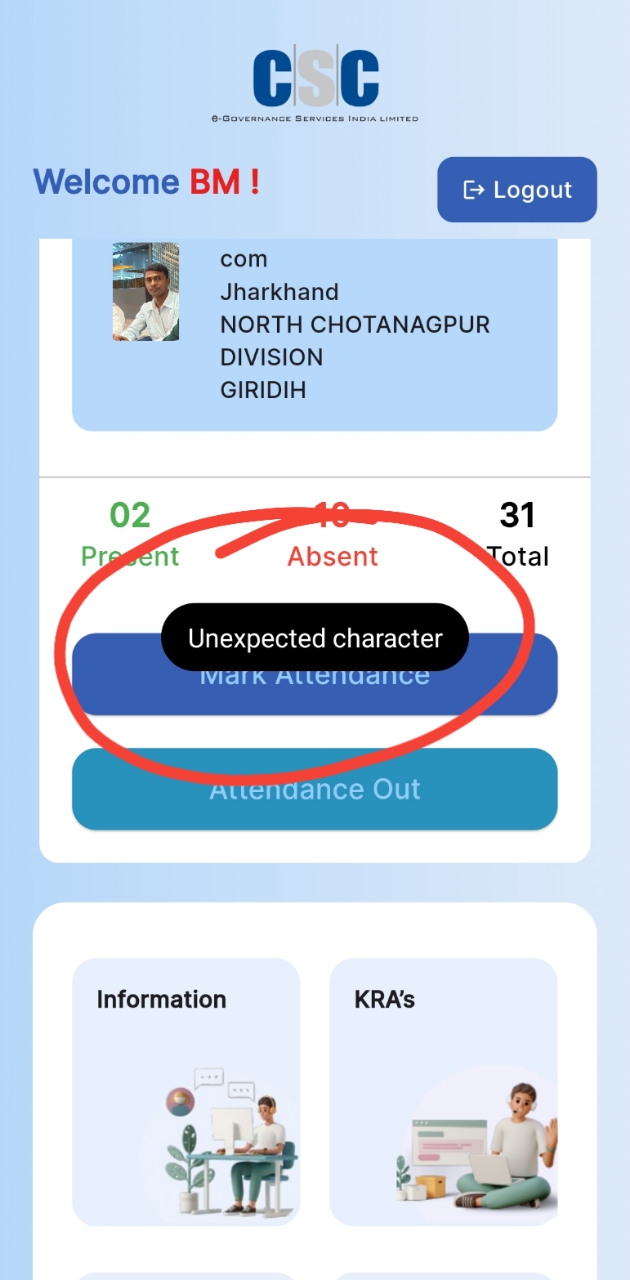The width and height of the screenshot is (630, 1280).
Task: Open the Information card
Action: 186,1092
